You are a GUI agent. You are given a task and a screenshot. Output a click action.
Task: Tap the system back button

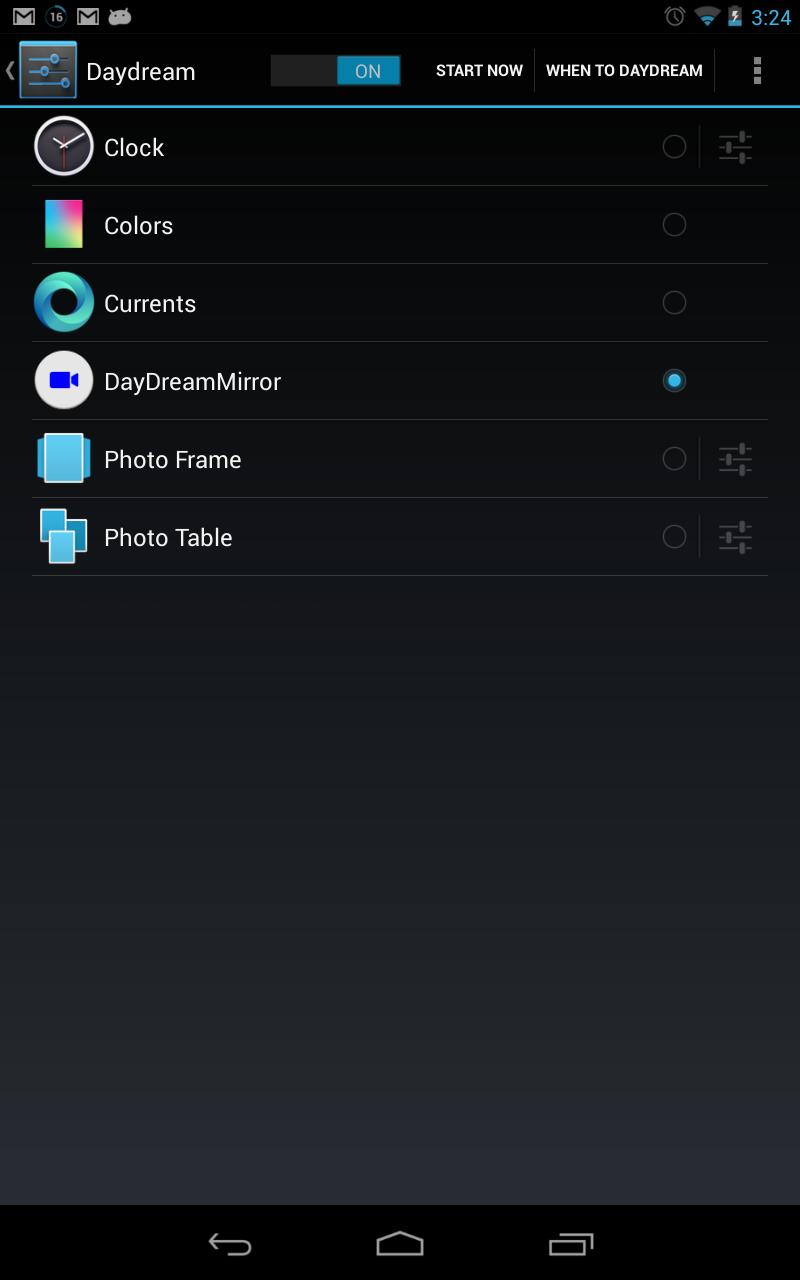pos(230,1244)
